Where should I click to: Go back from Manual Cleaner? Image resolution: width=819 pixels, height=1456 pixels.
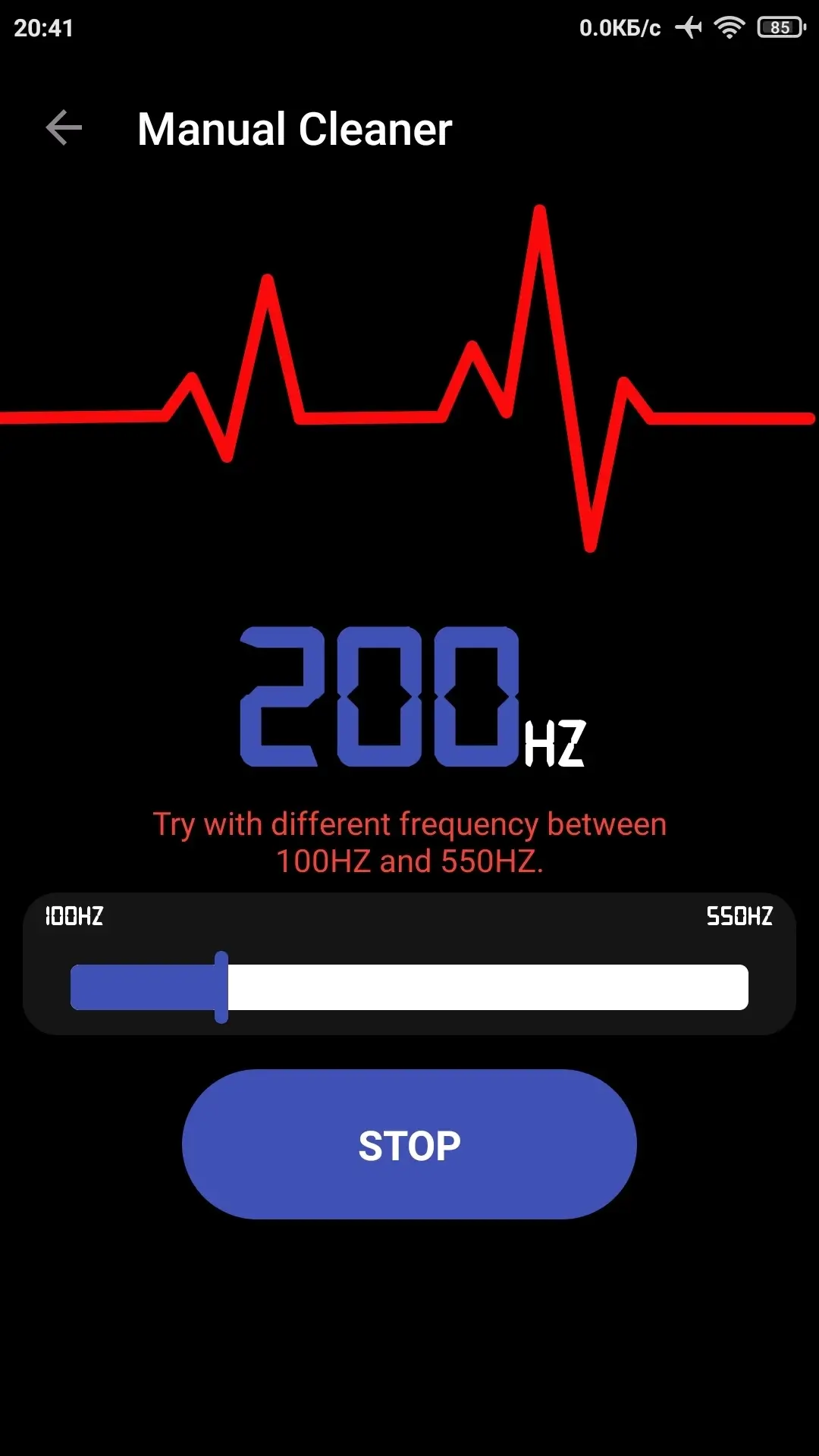tap(64, 127)
